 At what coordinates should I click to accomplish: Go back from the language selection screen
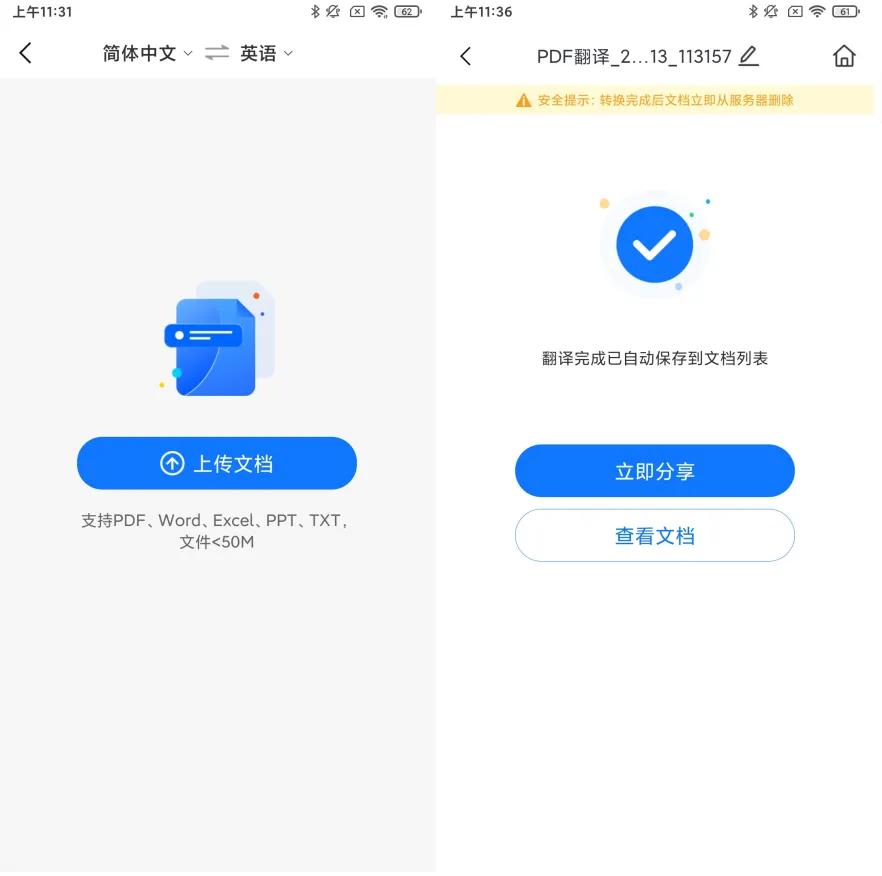click(26, 54)
